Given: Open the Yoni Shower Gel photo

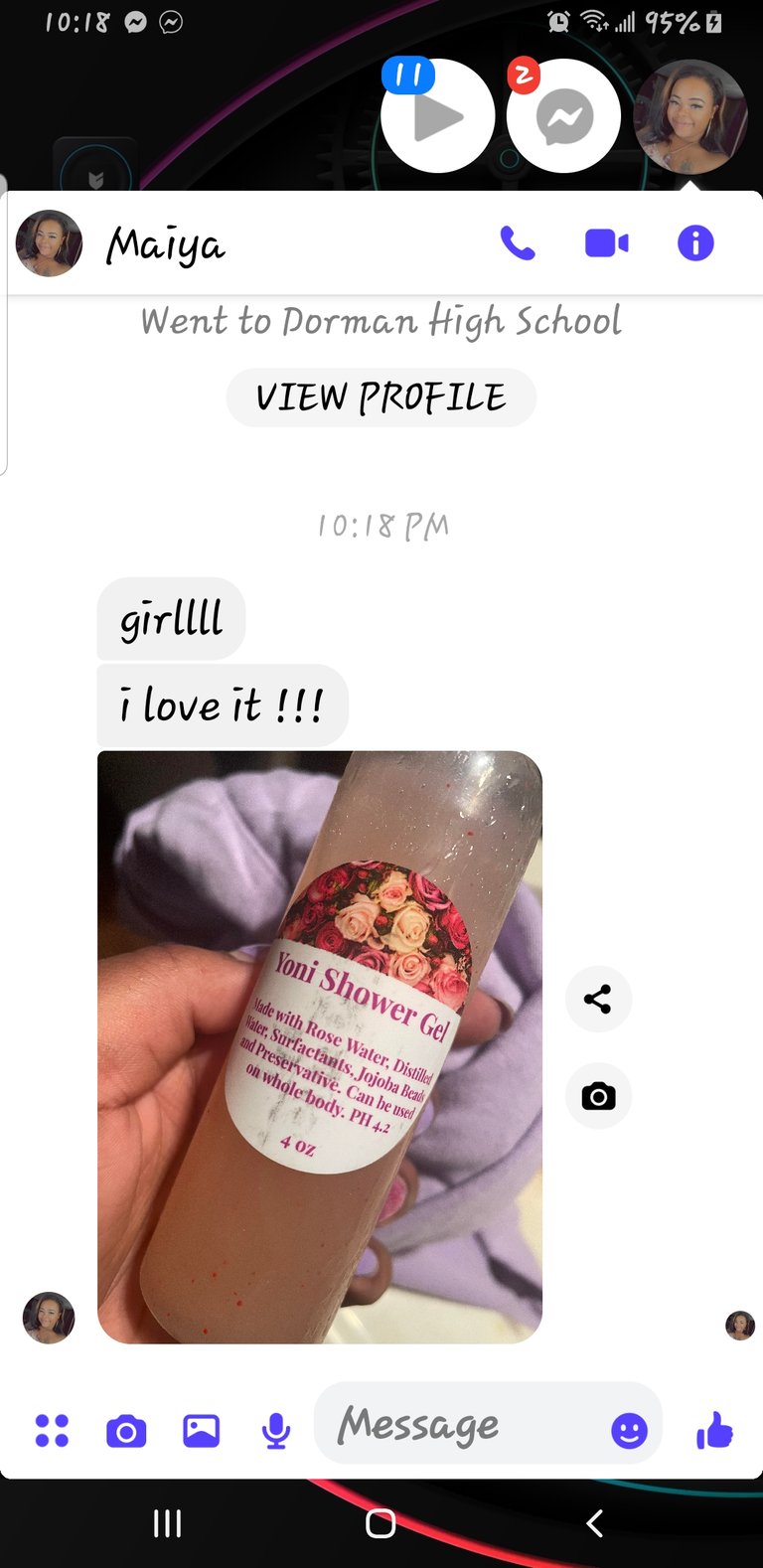Looking at the screenshot, I should coord(320,1046).
